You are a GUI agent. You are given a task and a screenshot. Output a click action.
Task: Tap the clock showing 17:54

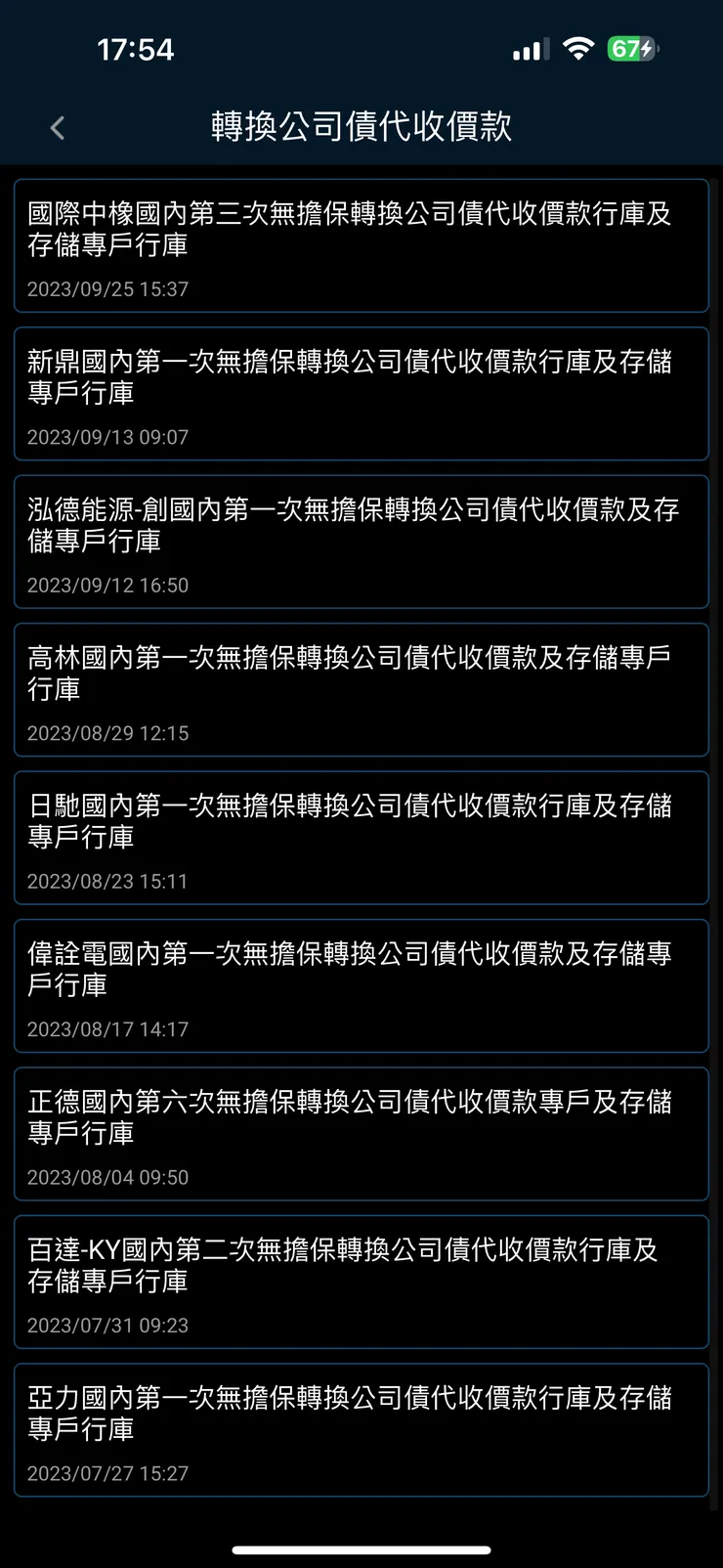coord(135,48)
